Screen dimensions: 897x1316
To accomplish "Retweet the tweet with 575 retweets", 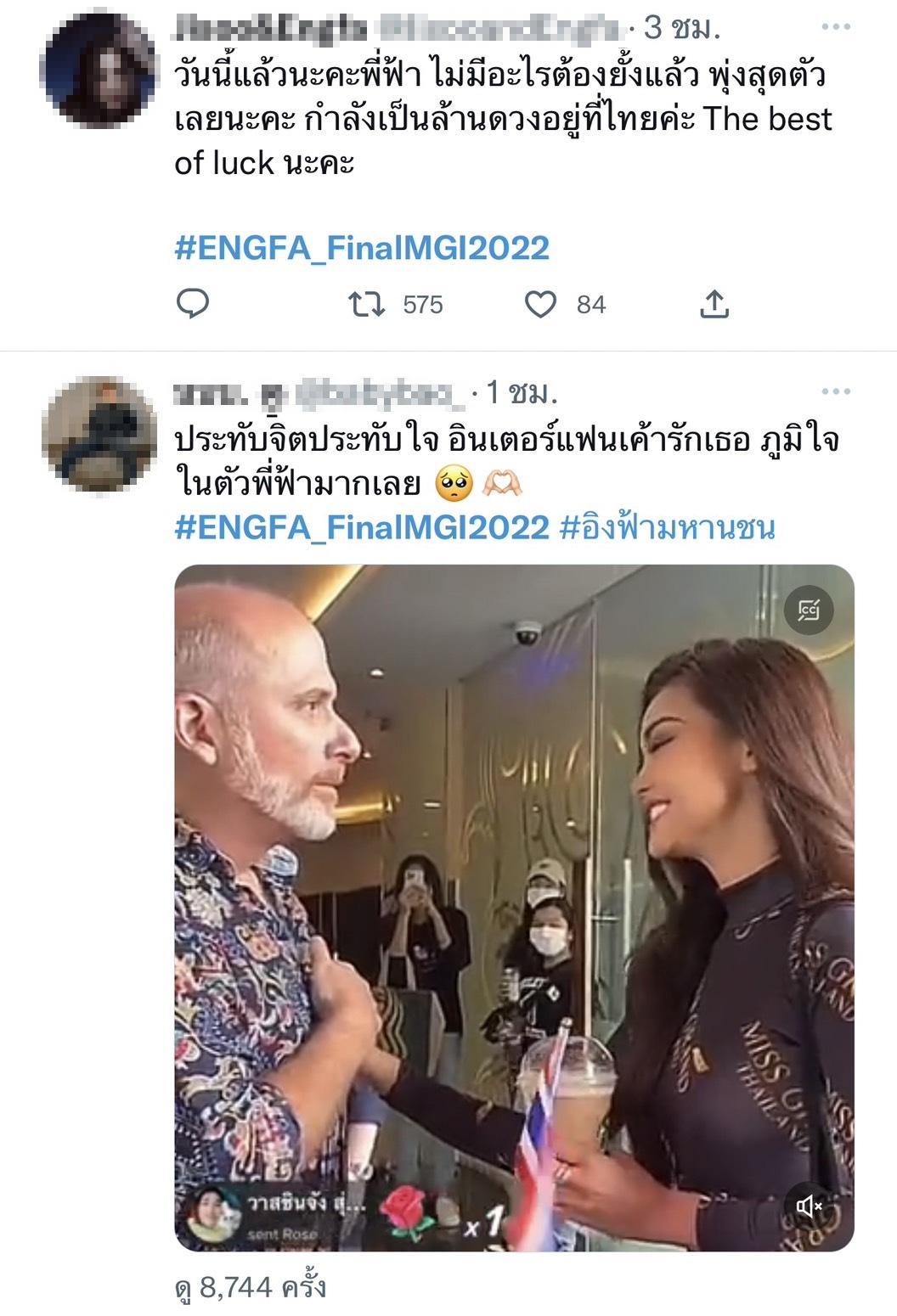I will [x=367, y=304].
